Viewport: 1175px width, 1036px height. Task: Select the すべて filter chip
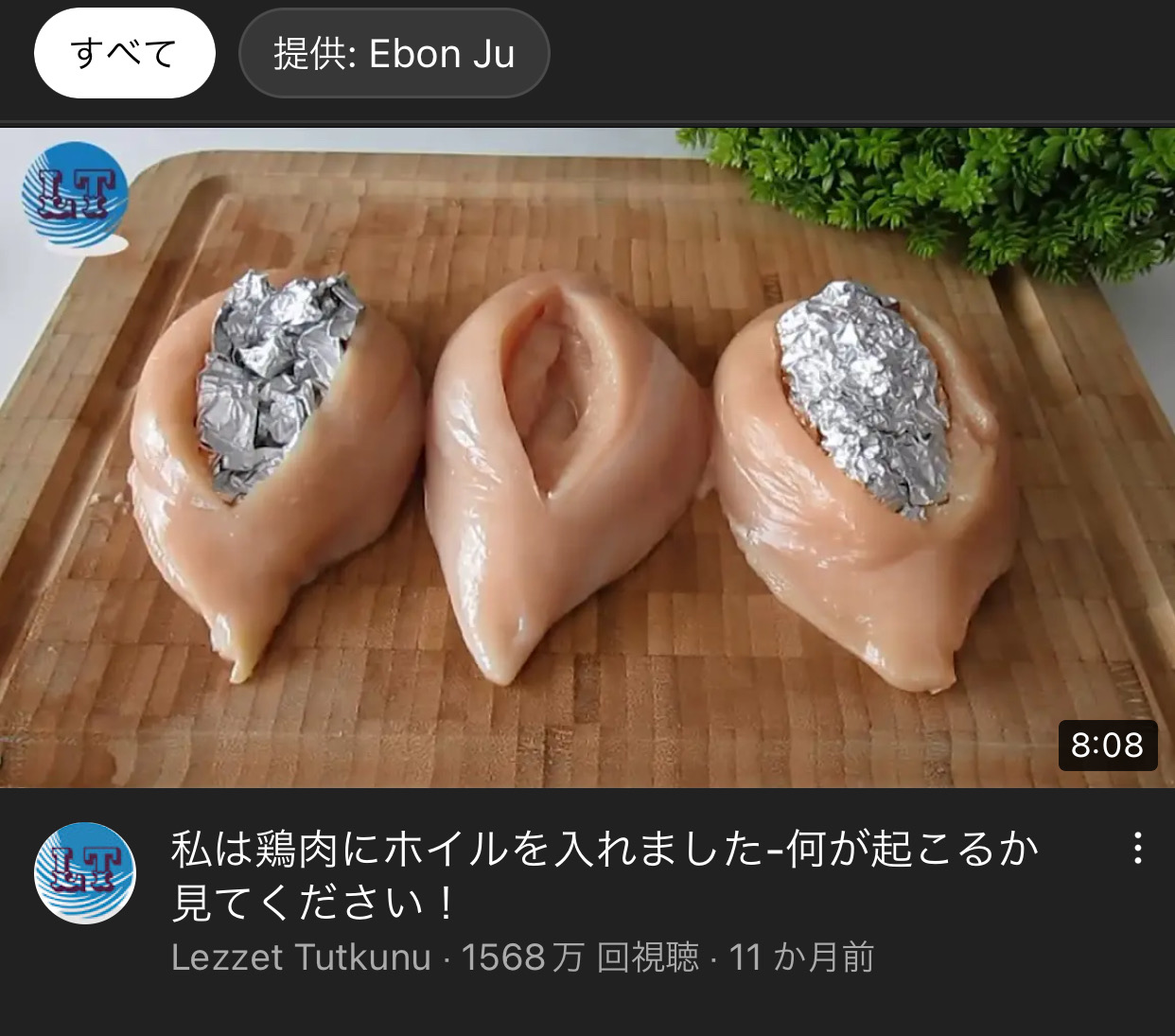point(124,53)
